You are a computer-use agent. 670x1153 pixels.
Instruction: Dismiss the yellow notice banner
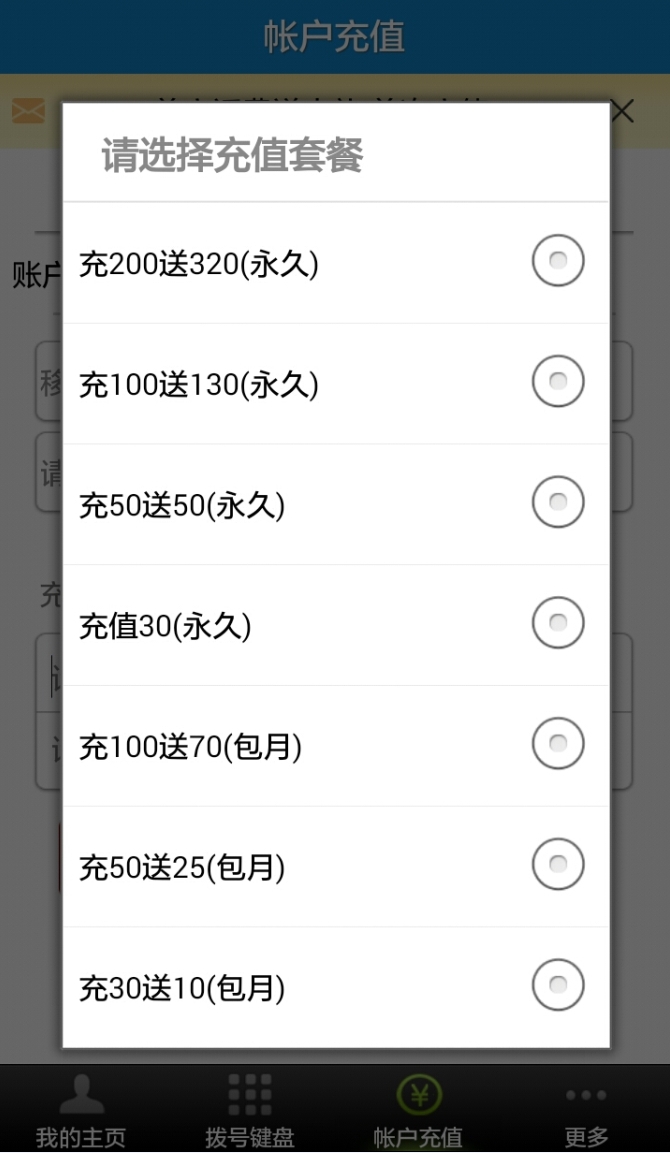click(x=623, y=111)
